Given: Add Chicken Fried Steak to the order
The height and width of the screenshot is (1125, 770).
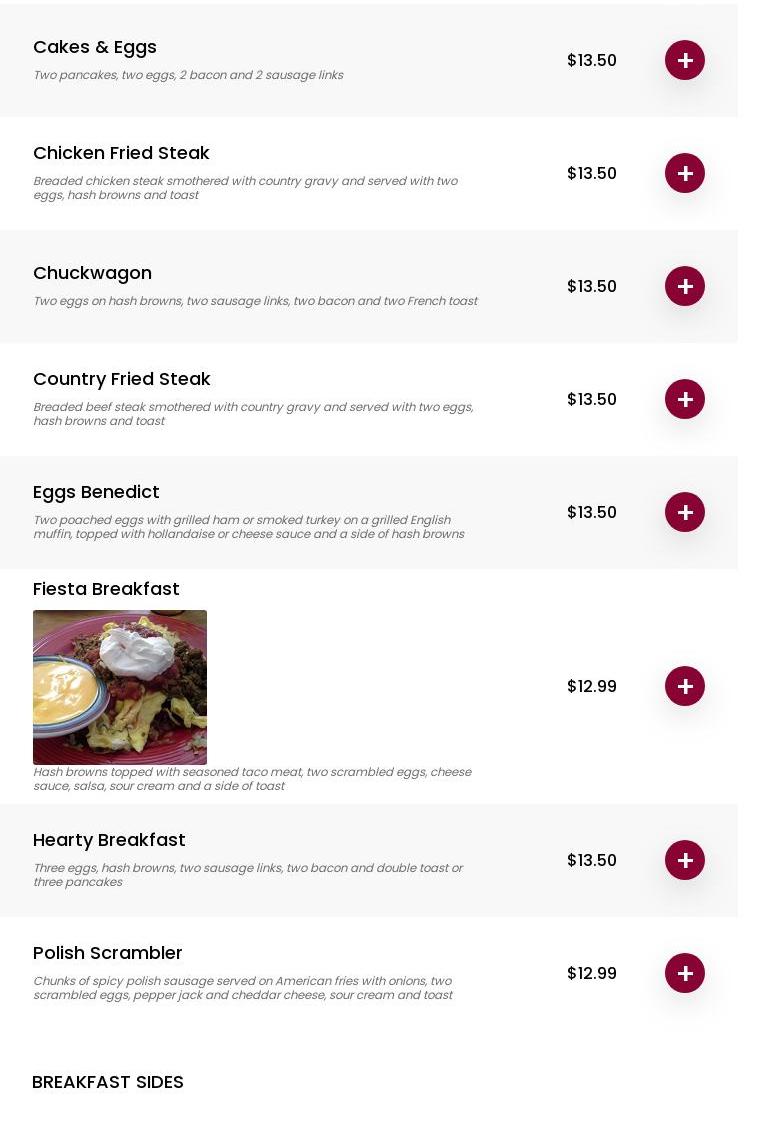Looking at the screenshot, I should click(x=685, y=173).
